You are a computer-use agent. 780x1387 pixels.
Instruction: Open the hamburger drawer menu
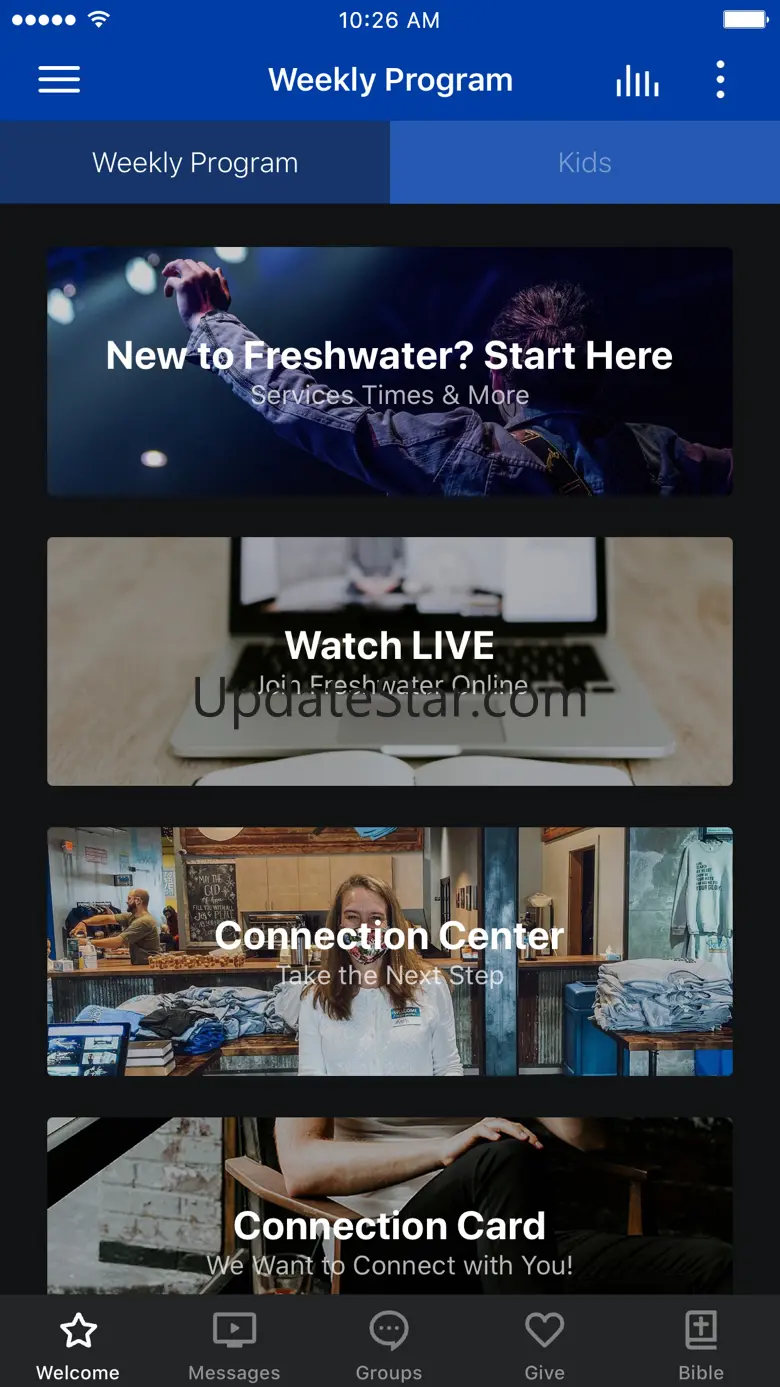coord(59,80)
